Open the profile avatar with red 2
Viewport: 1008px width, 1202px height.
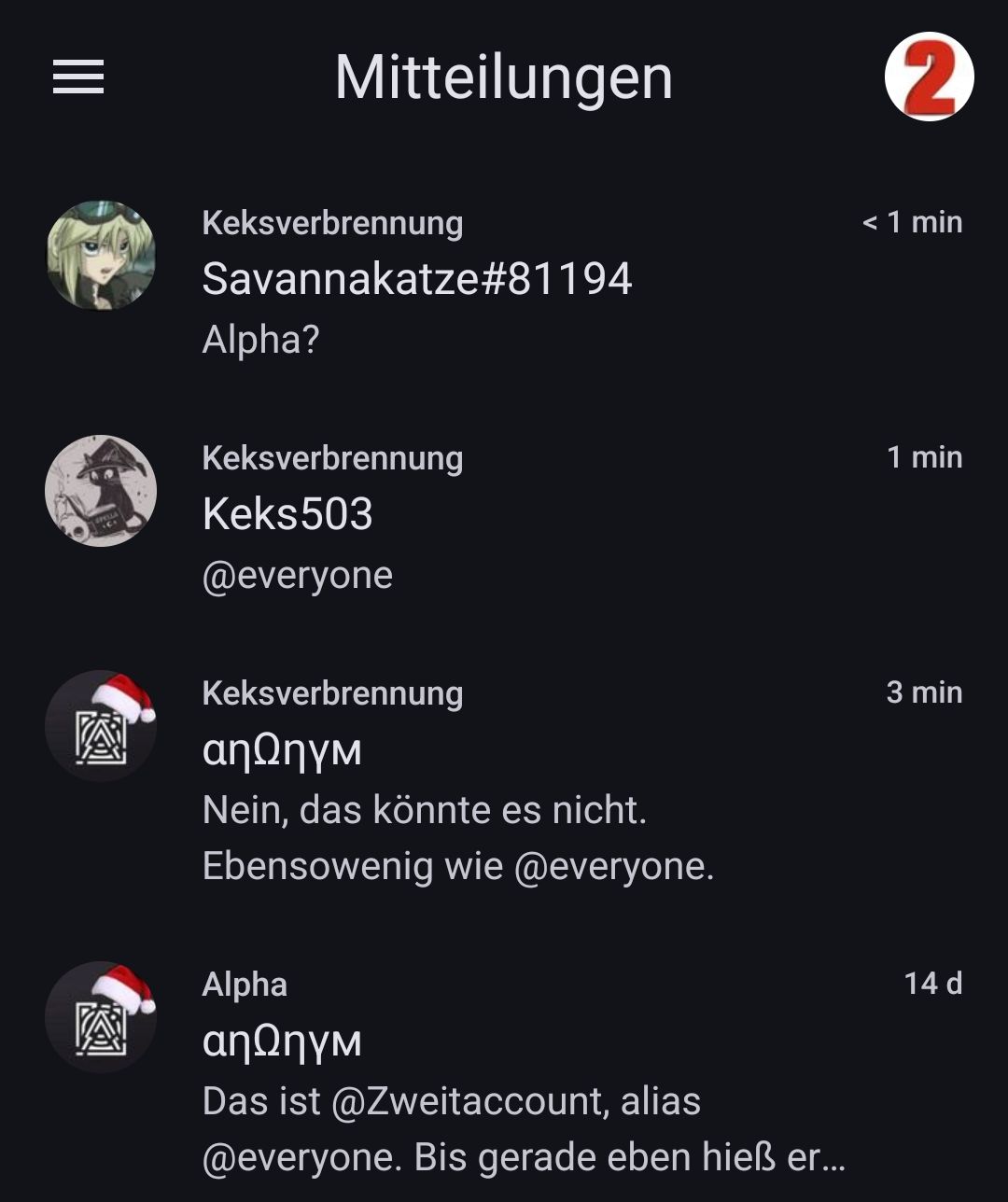pyautogui.click(x=929, y=77)
